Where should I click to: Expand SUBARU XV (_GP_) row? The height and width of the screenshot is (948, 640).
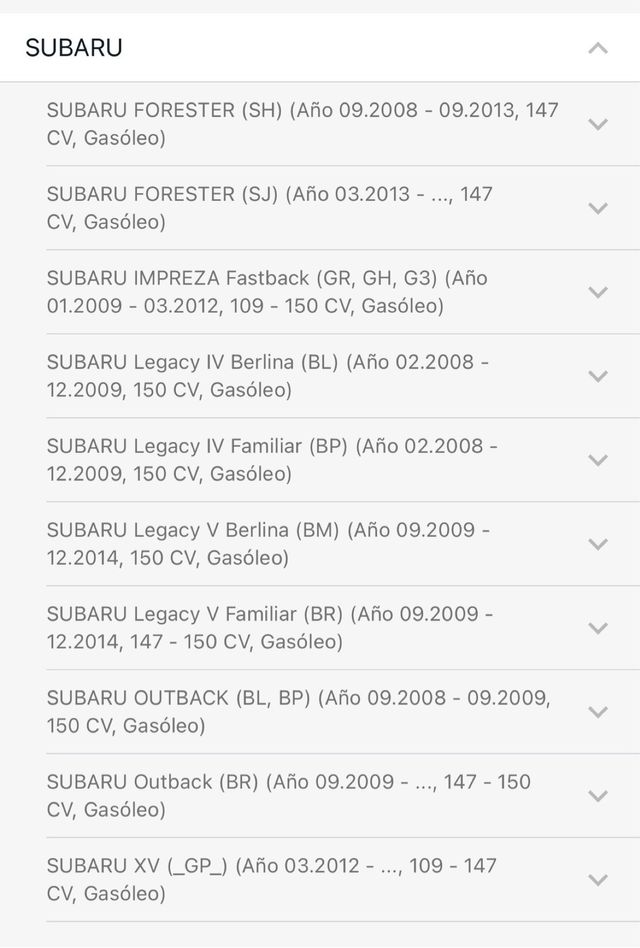pyautogui.click(x=598, y=880)
